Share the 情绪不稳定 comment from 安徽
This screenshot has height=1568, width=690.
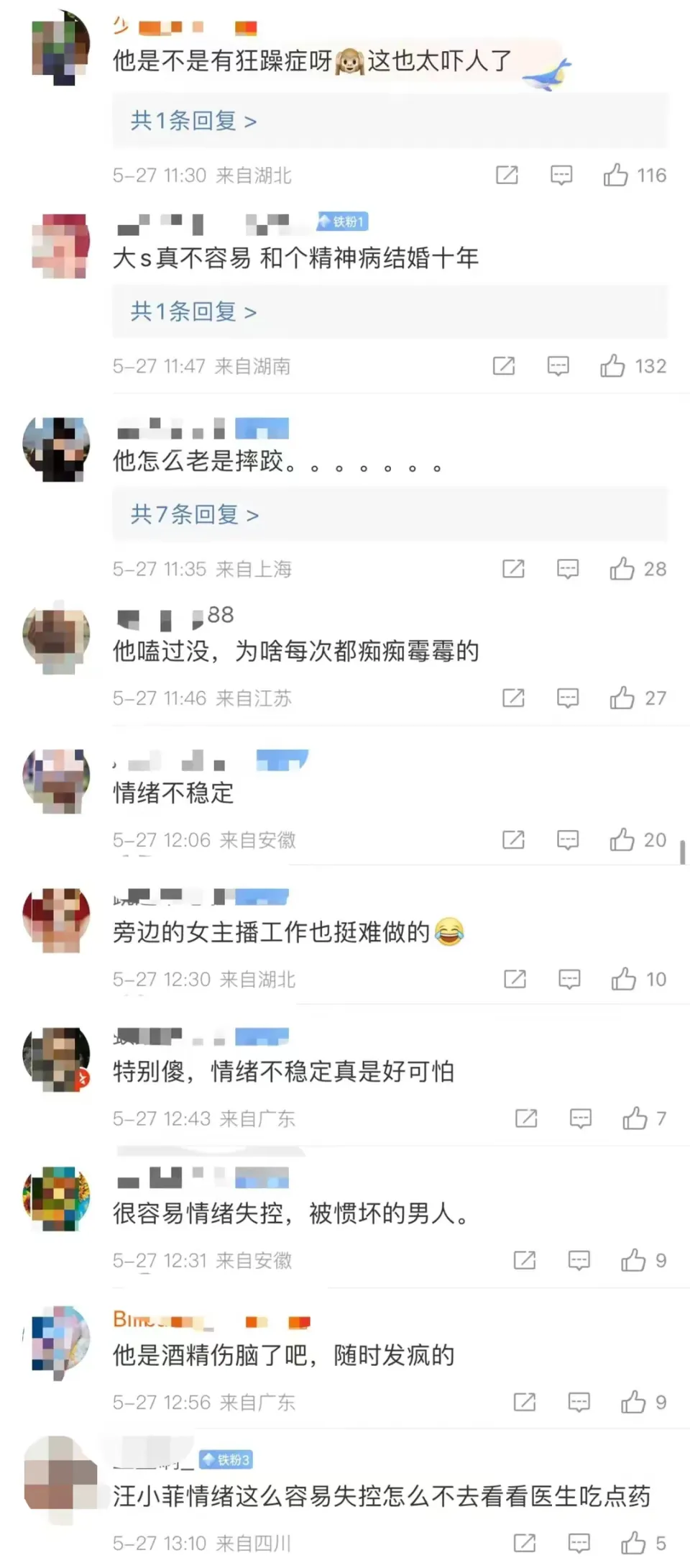513,839
